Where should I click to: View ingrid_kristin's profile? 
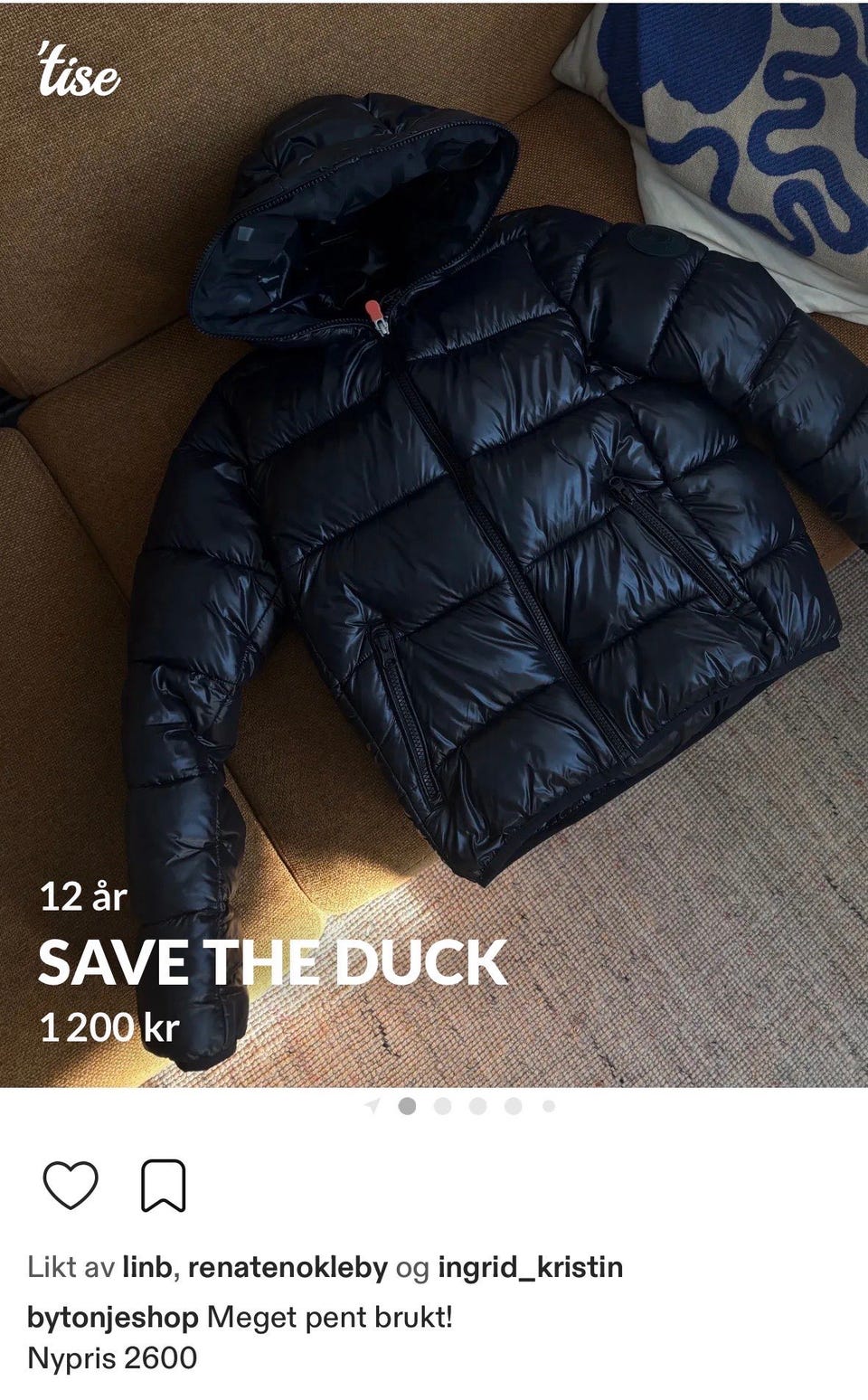[531, 1267]
